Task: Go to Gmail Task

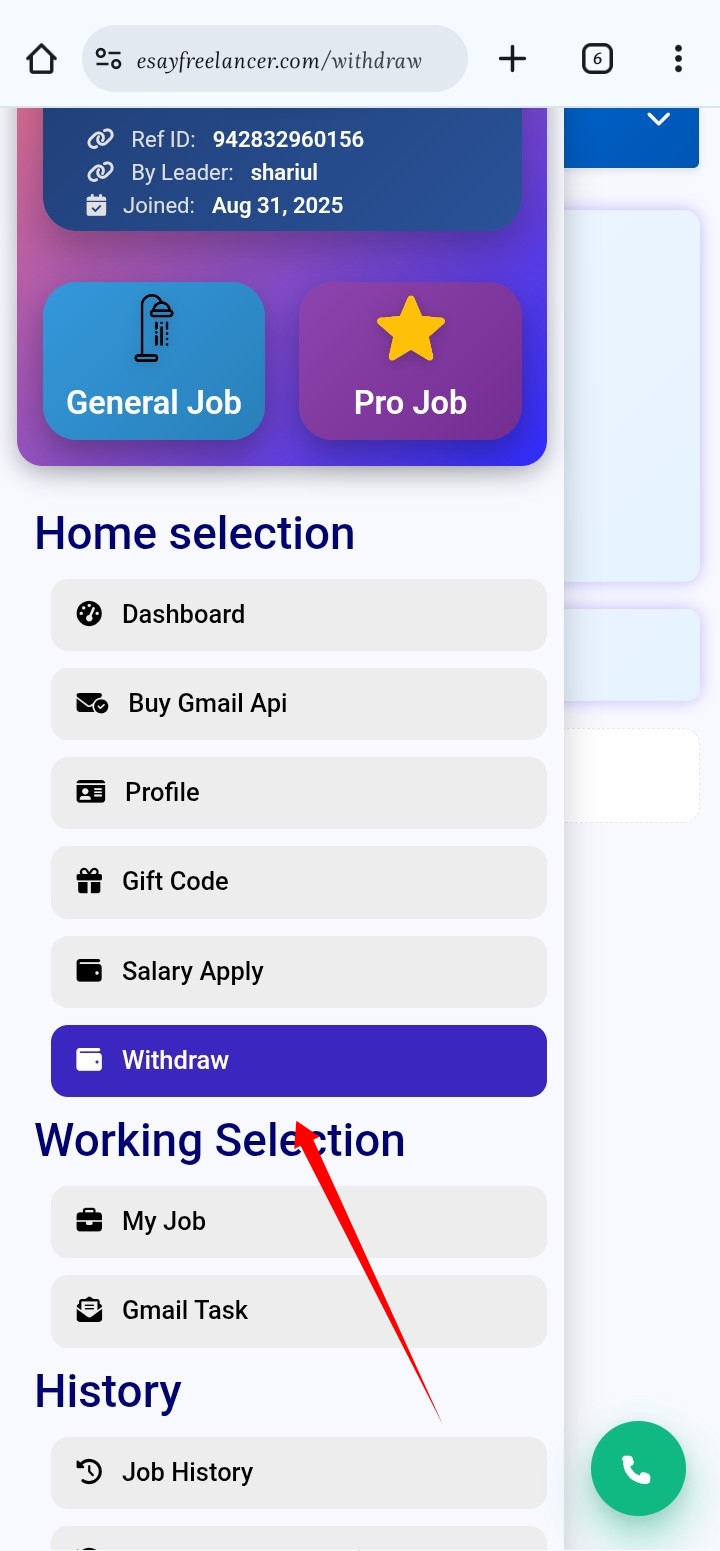Action: [298, 1310]
